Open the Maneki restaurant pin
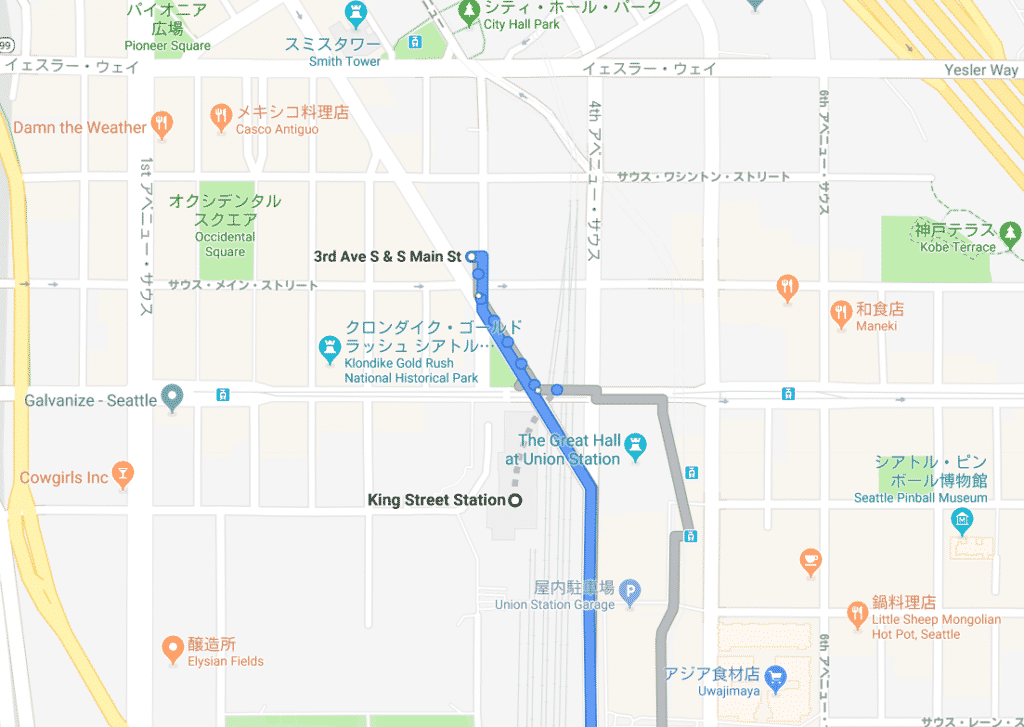This screenshot has height=727, width=1024. (x=842, y=315)
